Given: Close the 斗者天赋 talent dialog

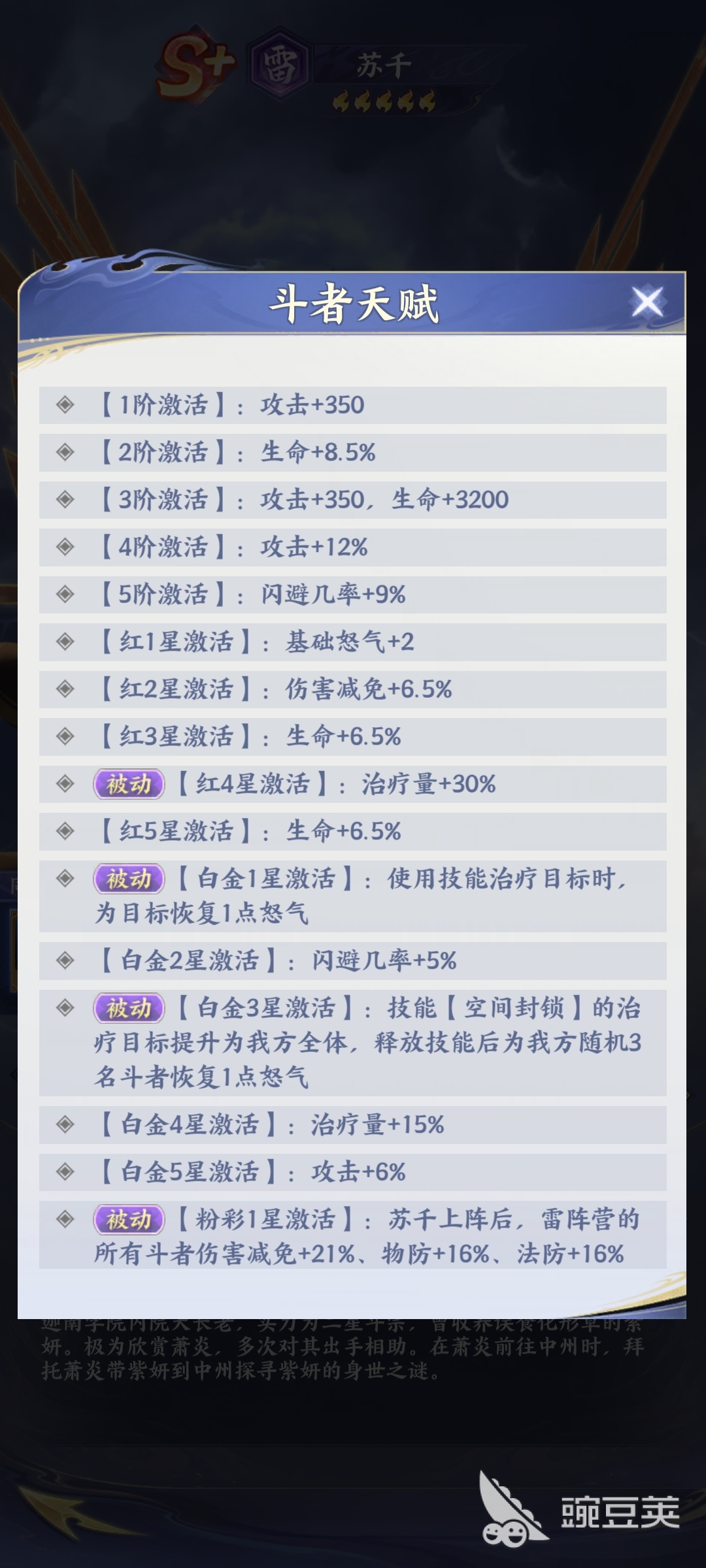Looking at the screenshot, I should coord(647,302).
